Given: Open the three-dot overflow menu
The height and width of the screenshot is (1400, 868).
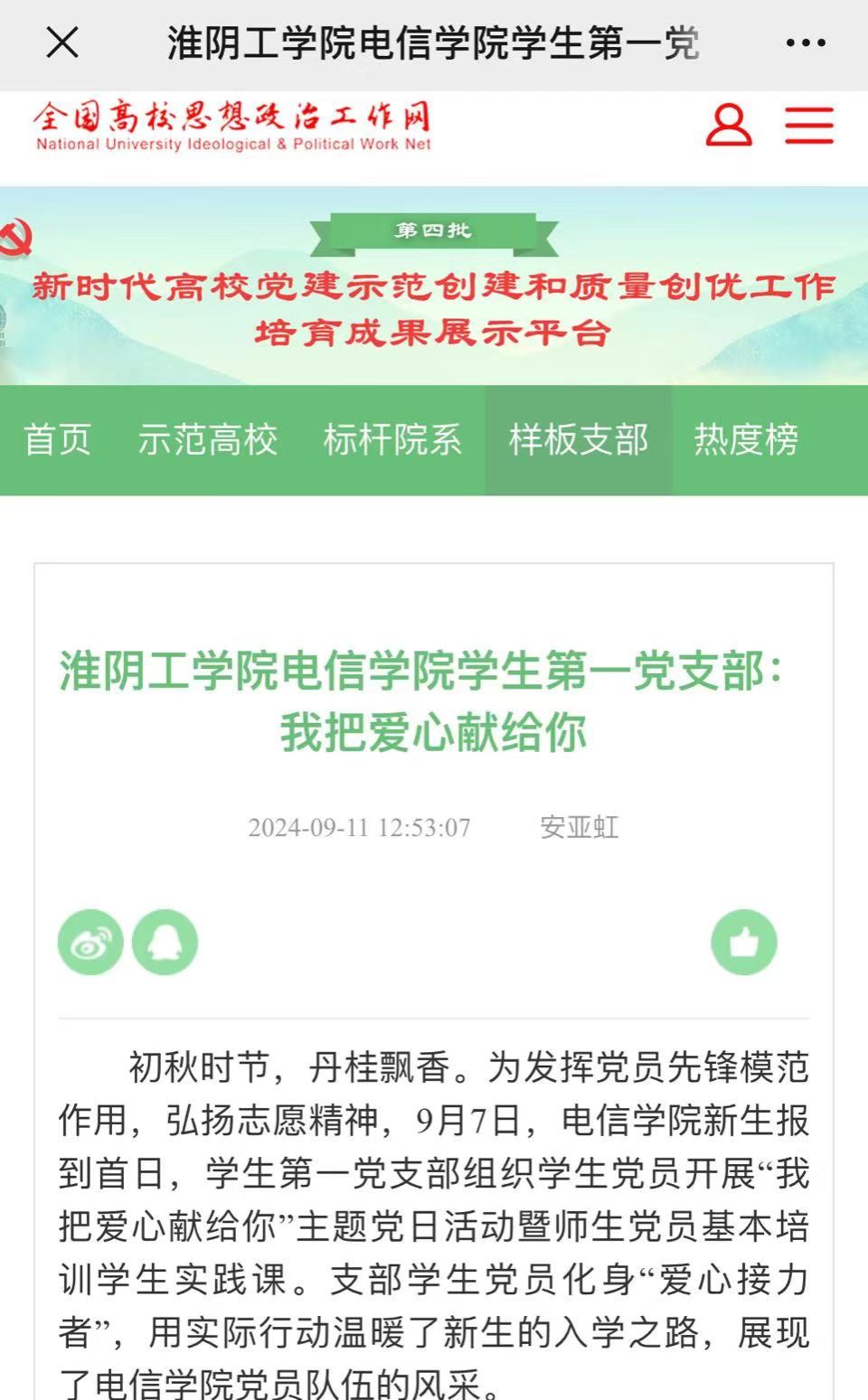Looking at the screenshot, I should 805,42.
